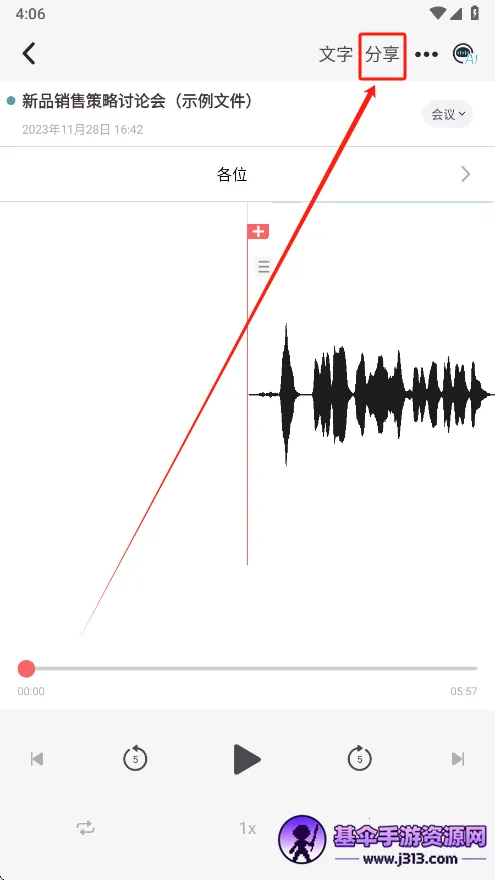The image size is (495, 880).
Task: Go back with the top-left arrow
Action: tap(29, 54)
